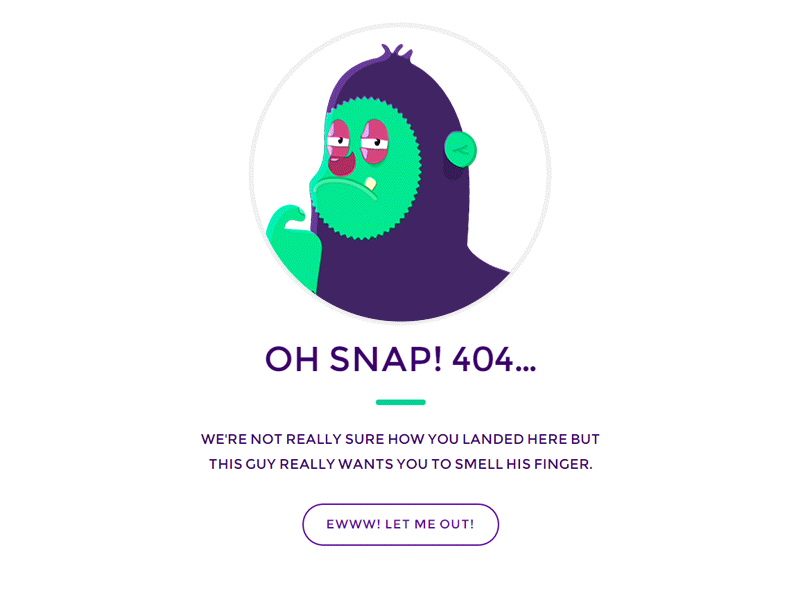Viewport: 800px width, 600px height.
Task: Tap the EWWW! LET ME OUT! button
Action: point(400,524)
